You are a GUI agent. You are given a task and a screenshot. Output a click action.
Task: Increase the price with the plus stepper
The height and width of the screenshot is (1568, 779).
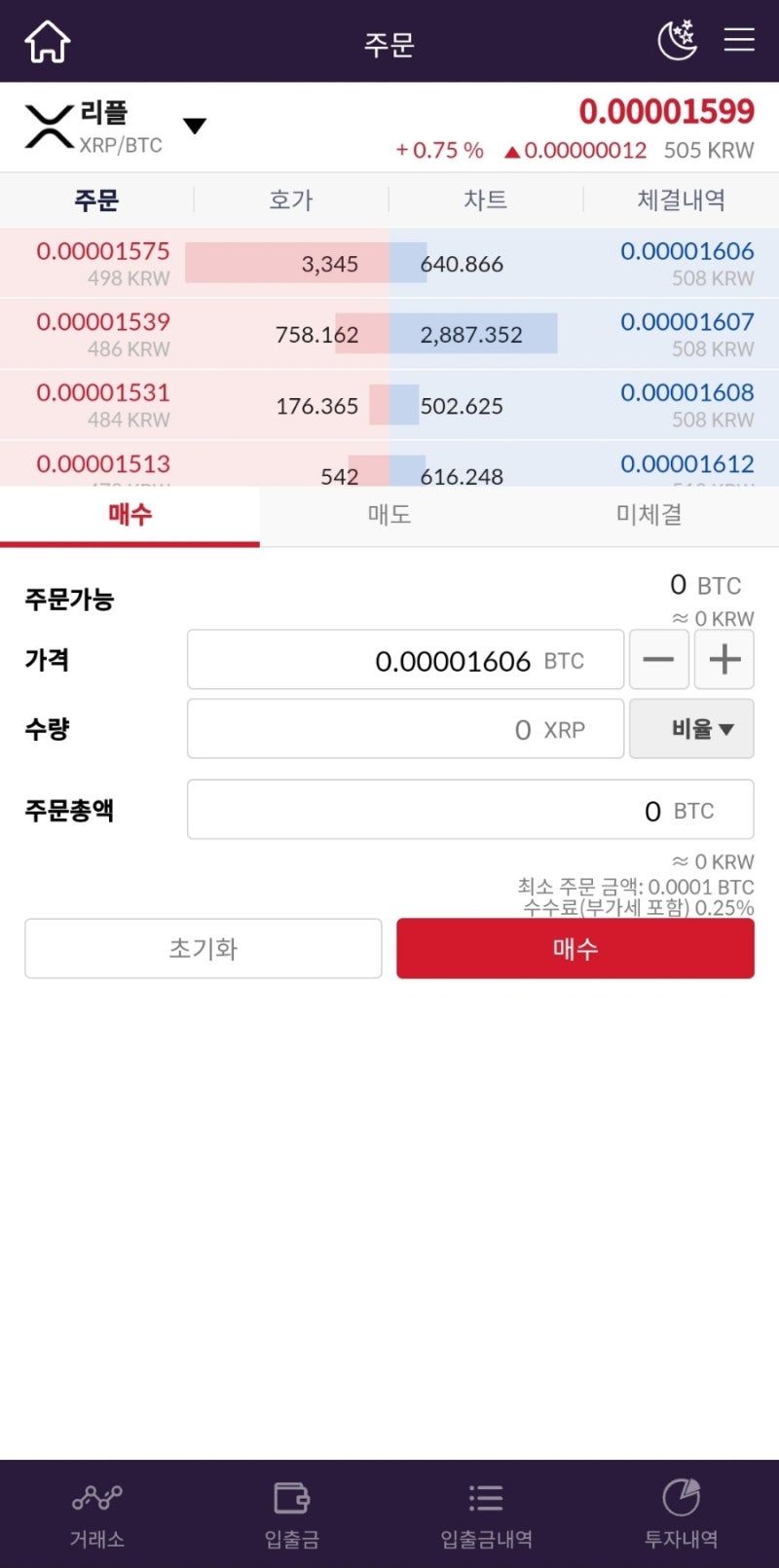[724, 659]
